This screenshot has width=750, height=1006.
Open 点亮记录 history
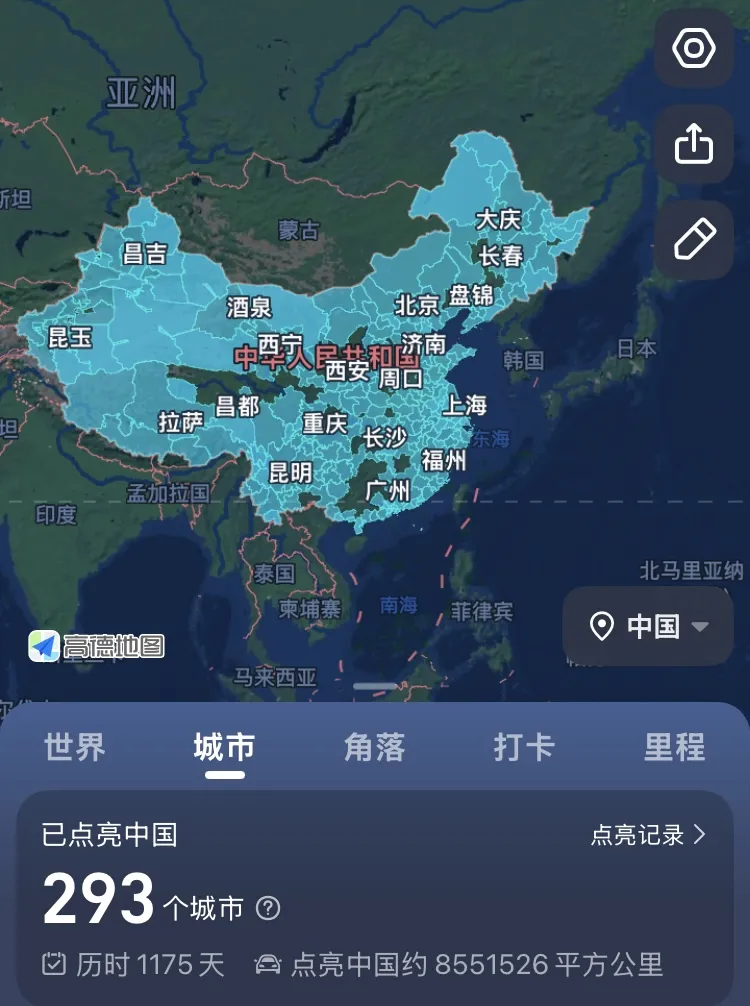pos(648,835)
